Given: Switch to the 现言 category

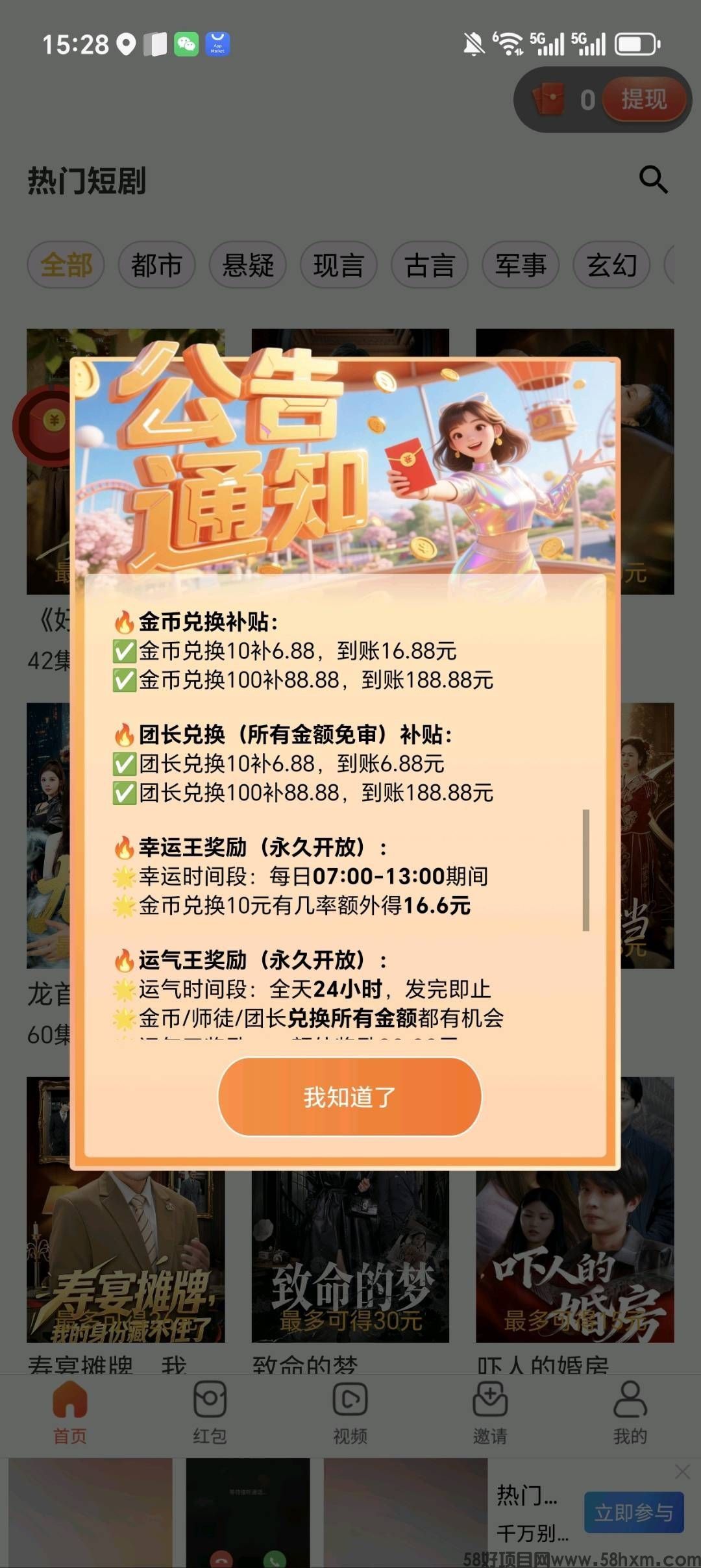Looking at the screenshot, I should point(338,265).
